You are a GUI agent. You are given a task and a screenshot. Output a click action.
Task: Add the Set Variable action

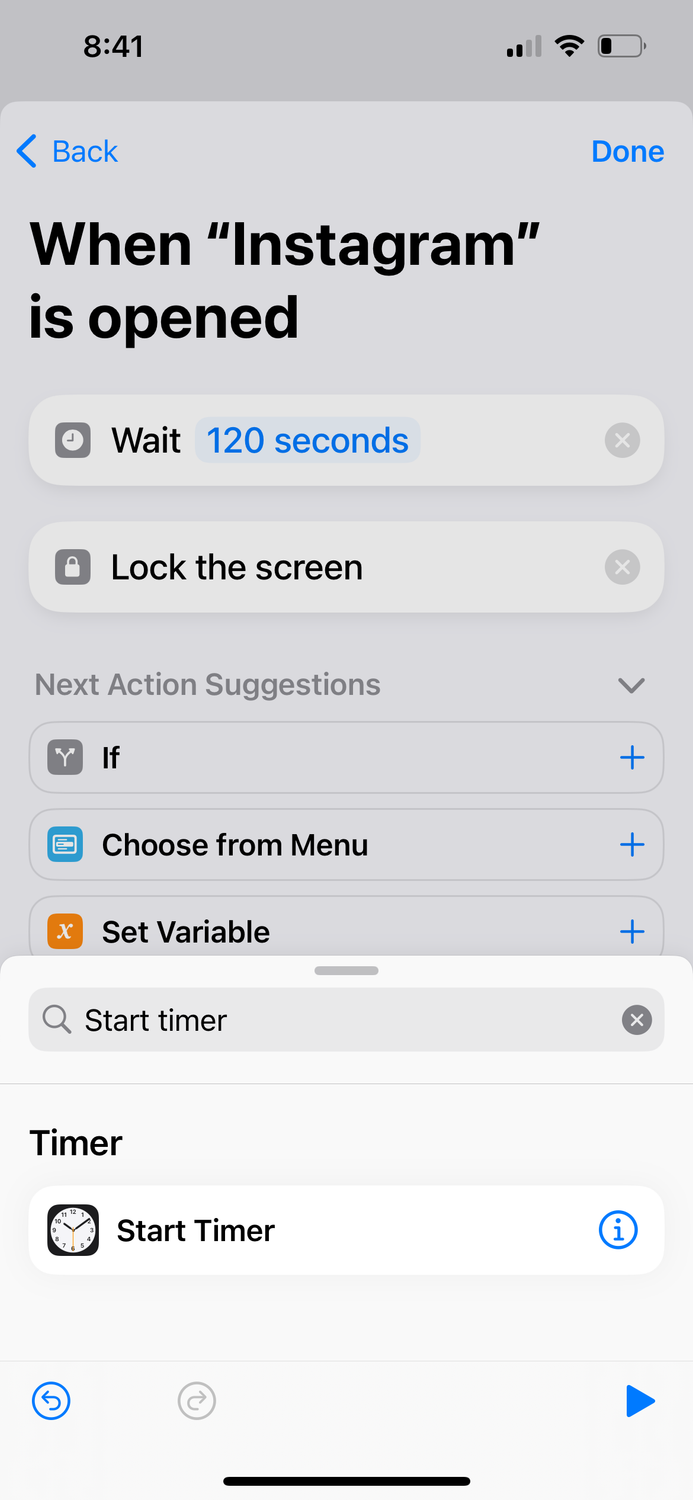click(x=632, y=932)
